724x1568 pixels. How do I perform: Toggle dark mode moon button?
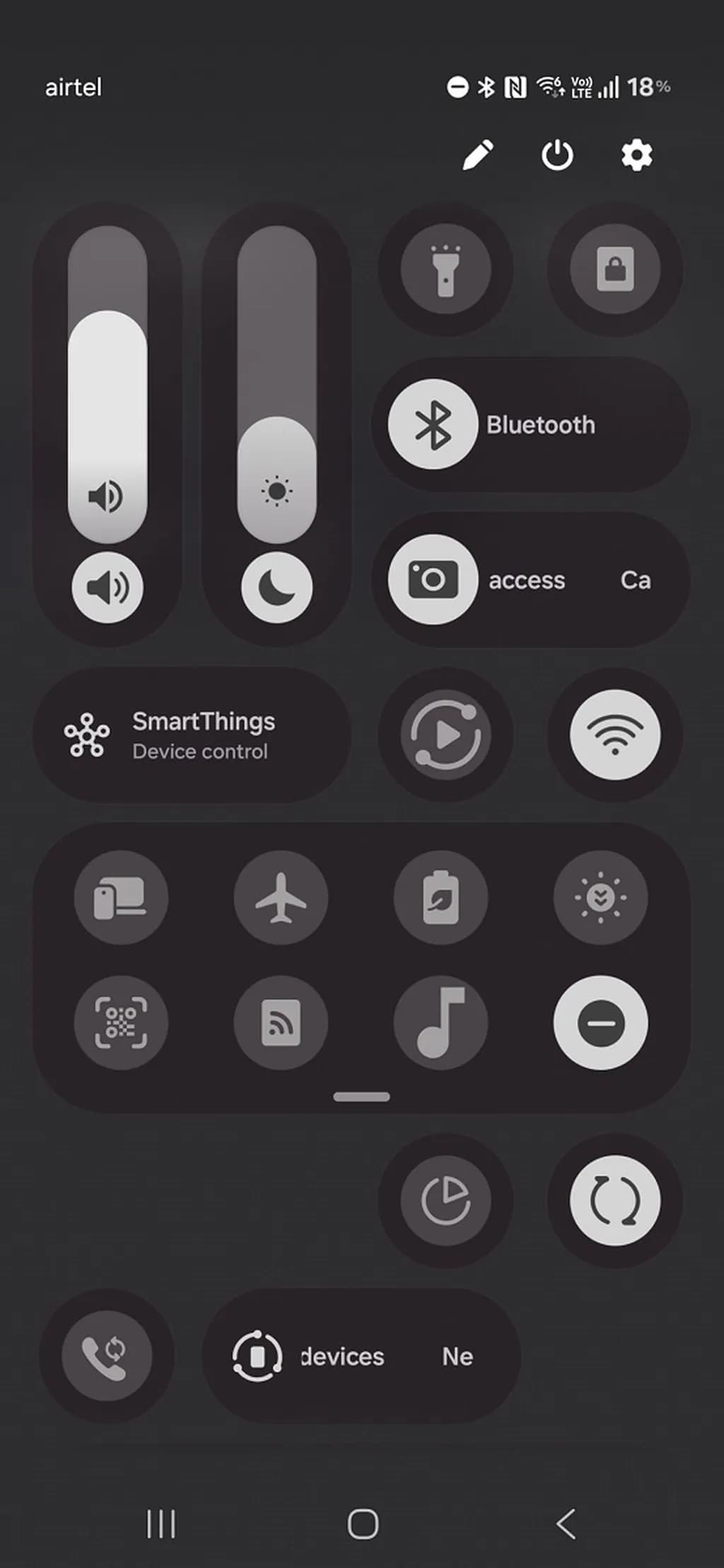[276, 587]
